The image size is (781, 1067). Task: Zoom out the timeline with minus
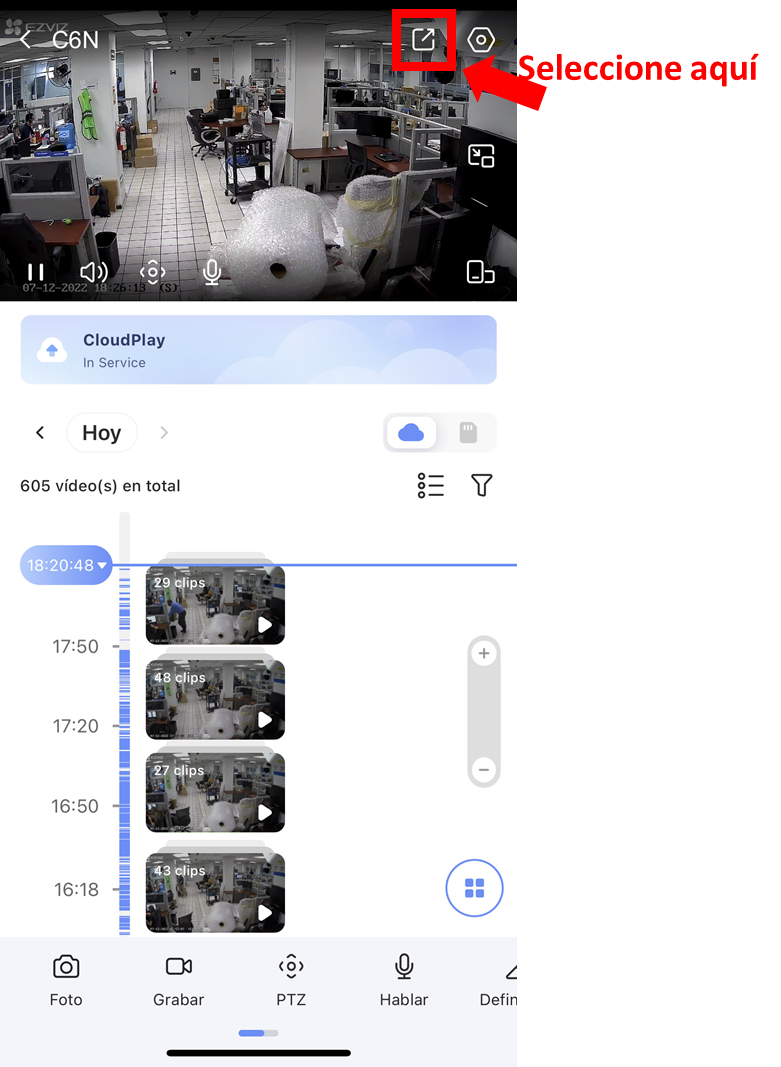point(484,770)
